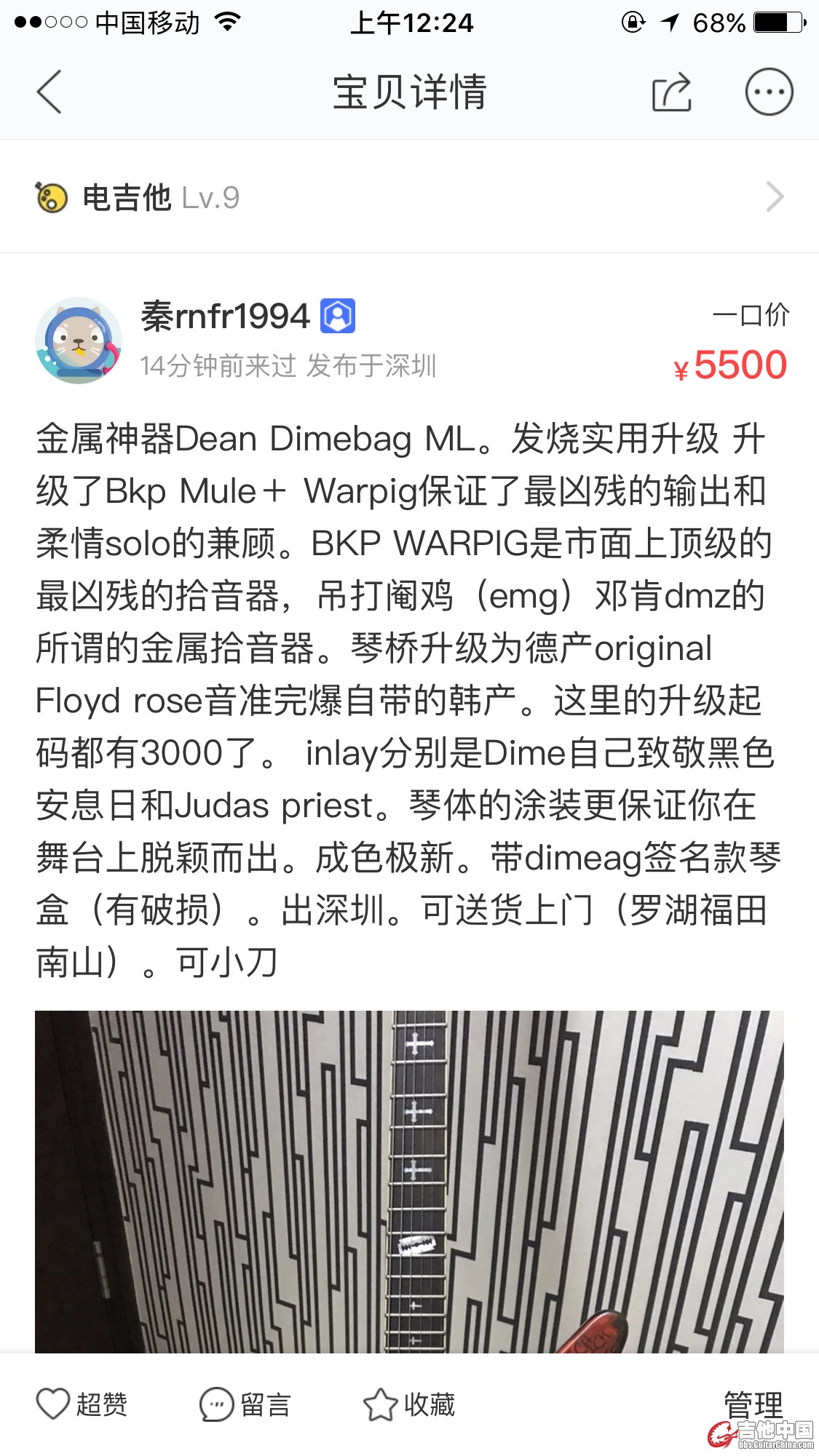Give this listing a 超赞 like
Image resolution: width=819 pixels, height=1456 pixels.
(82, 1404)
